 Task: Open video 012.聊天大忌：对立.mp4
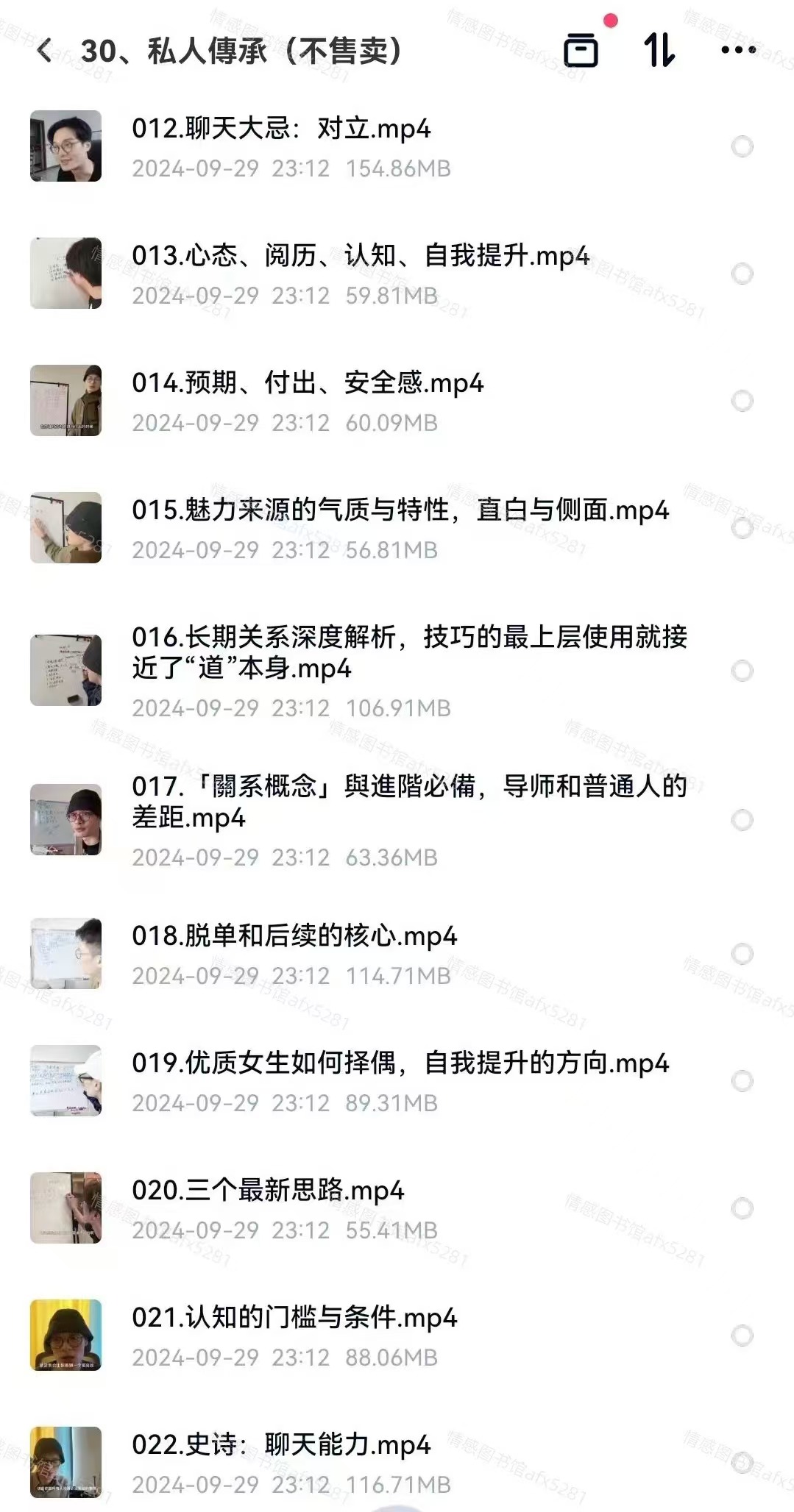281,129
